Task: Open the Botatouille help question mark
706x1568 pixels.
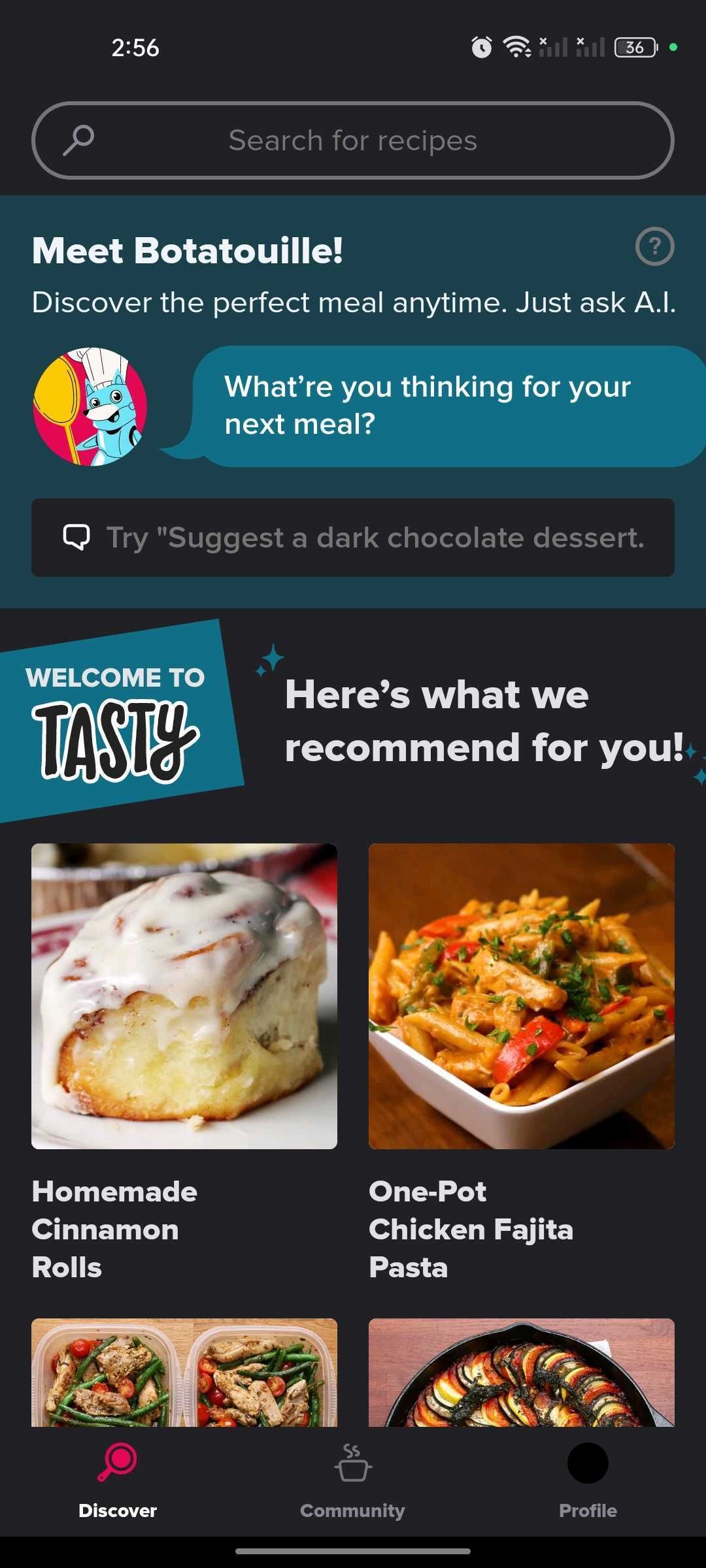Action: click(x=654, y=247)
